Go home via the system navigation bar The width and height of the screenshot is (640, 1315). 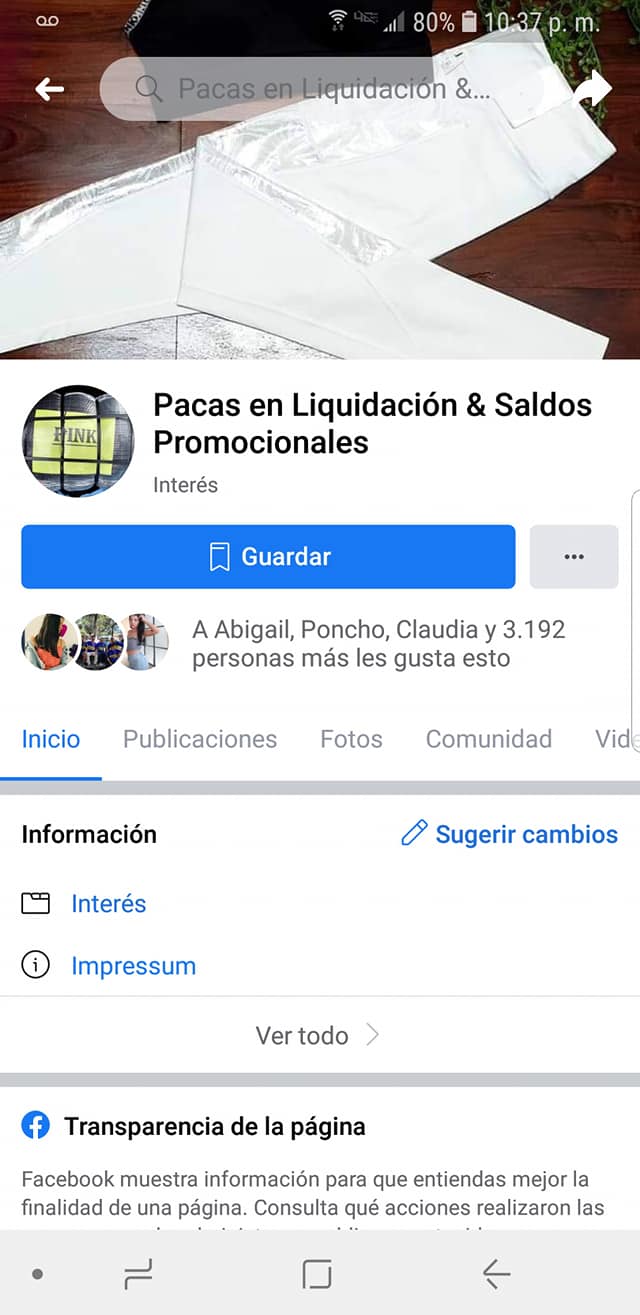click(x=317, y=1274)
